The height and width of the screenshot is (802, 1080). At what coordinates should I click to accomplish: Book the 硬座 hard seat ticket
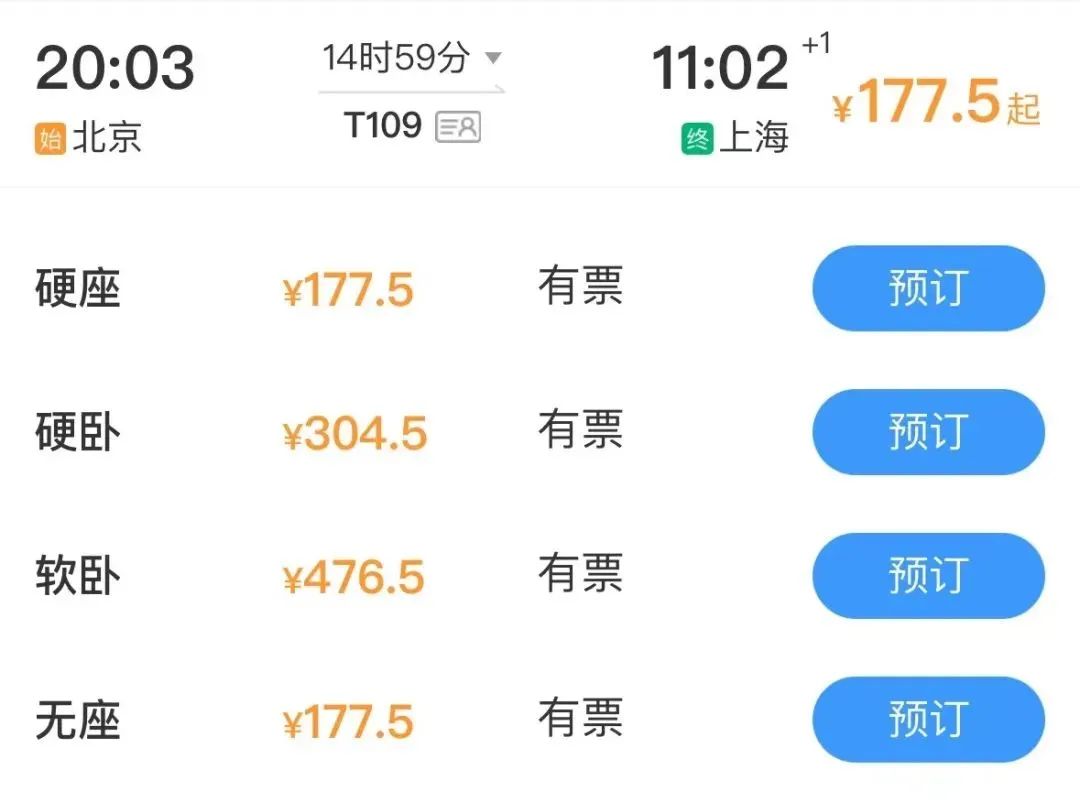point(927,288)
